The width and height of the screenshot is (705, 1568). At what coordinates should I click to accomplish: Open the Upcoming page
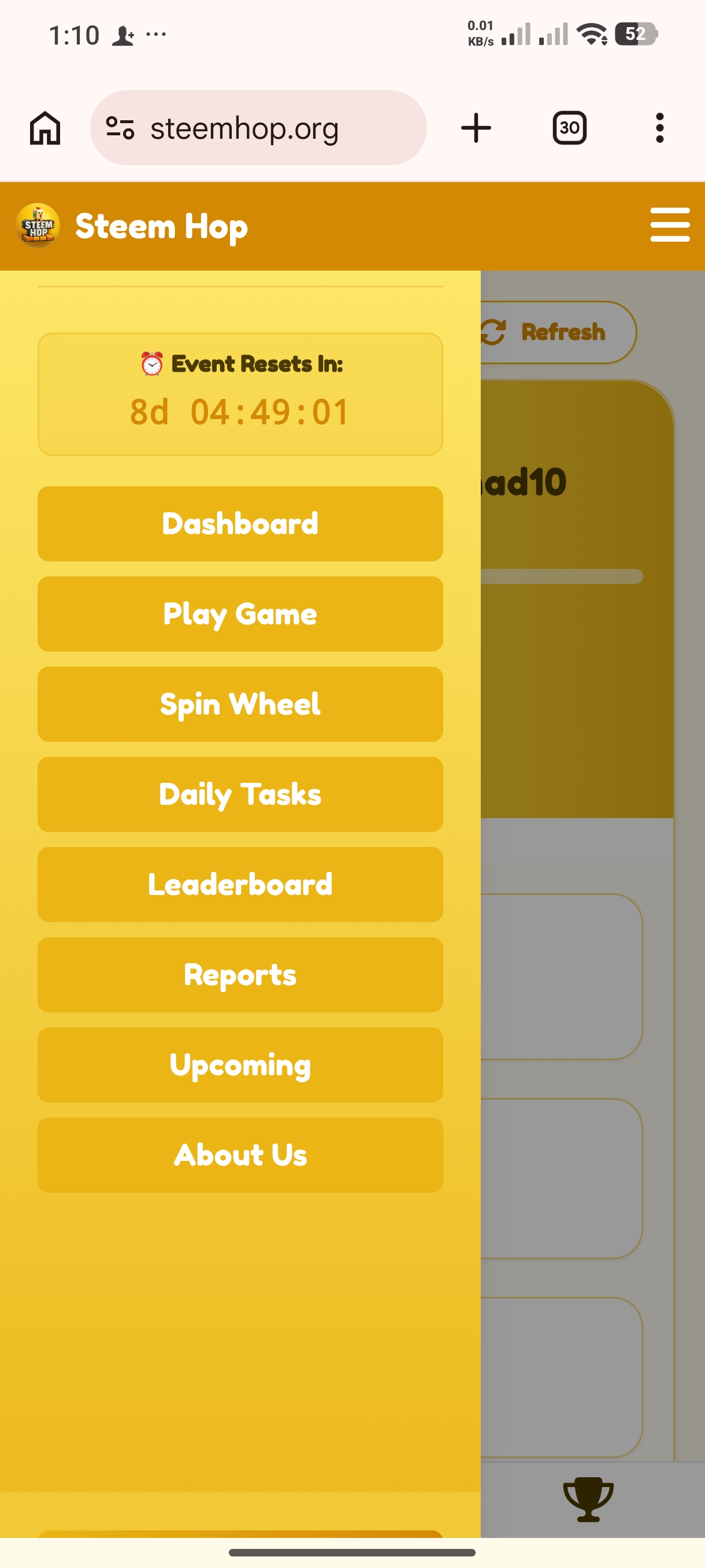(240, 1064)
